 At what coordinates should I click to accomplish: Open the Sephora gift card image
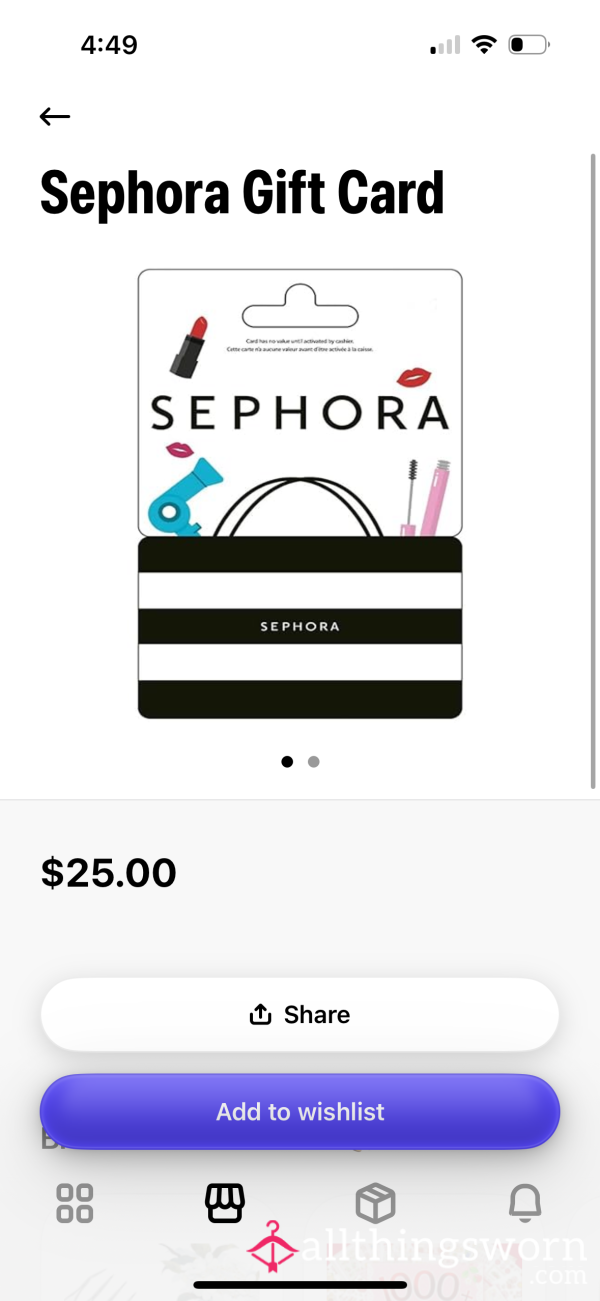300,493
